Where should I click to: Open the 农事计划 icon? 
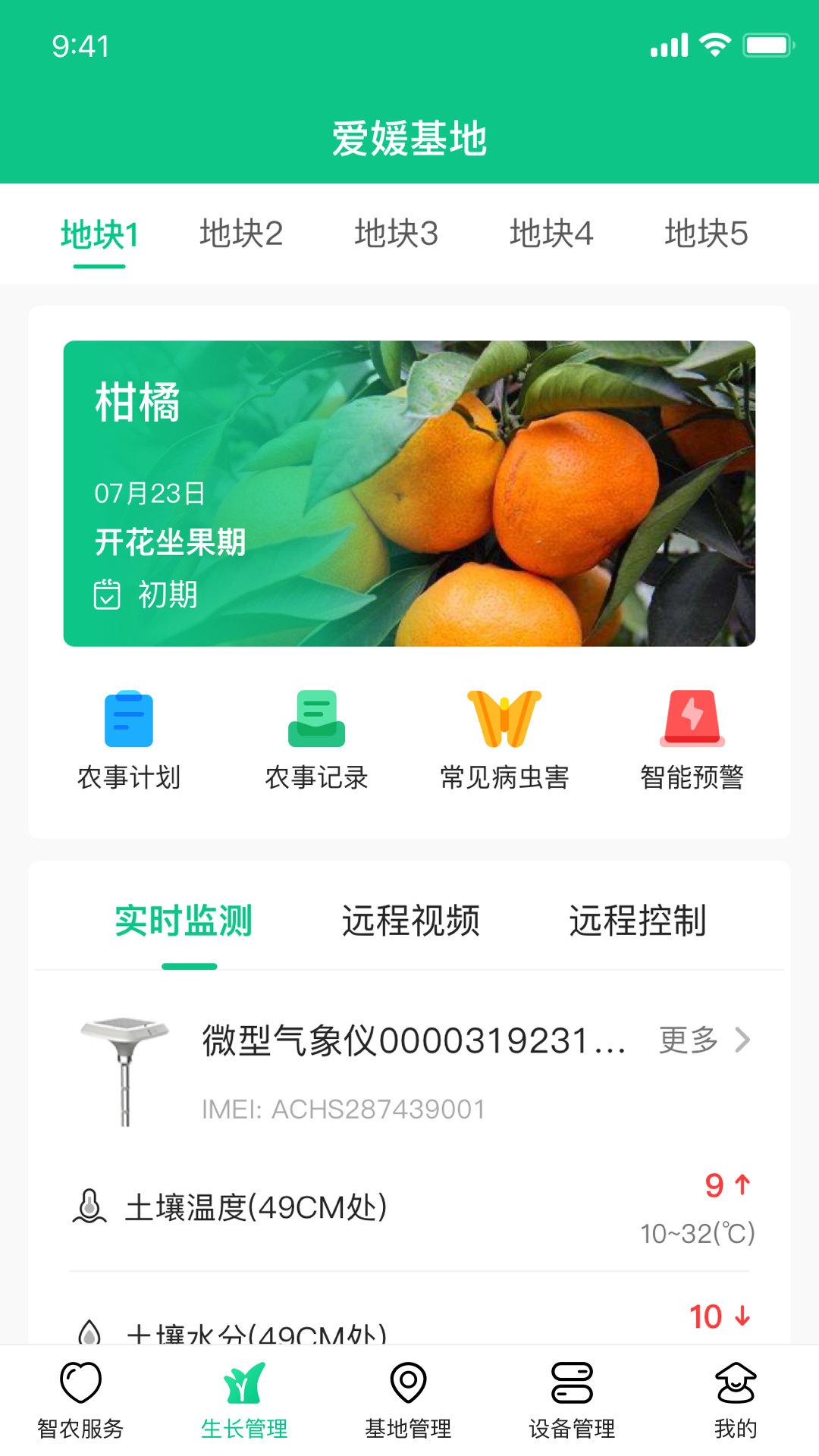(130, 718)
